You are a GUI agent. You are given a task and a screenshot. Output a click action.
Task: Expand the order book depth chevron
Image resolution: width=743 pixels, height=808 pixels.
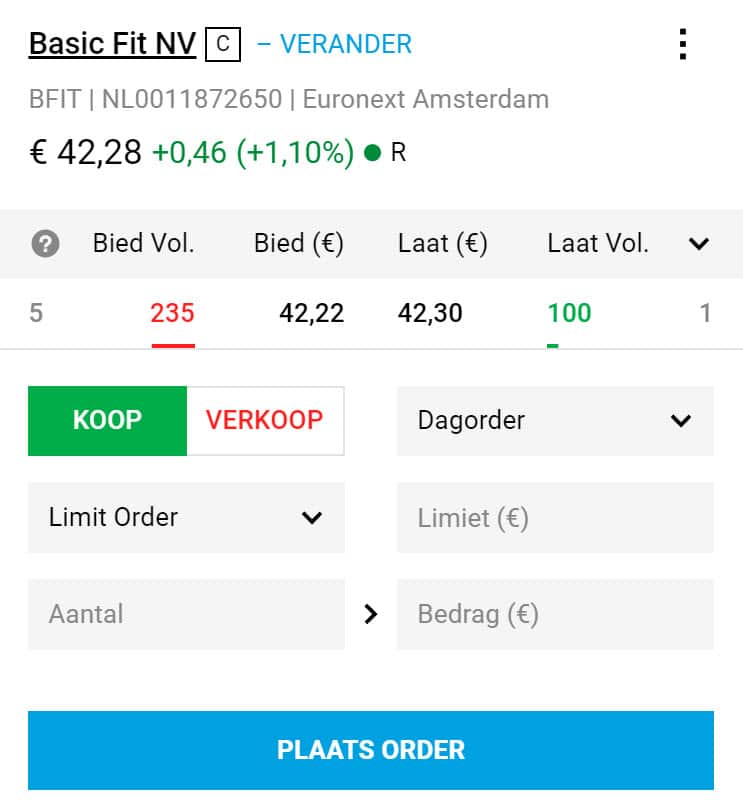(x=699, y=243)
